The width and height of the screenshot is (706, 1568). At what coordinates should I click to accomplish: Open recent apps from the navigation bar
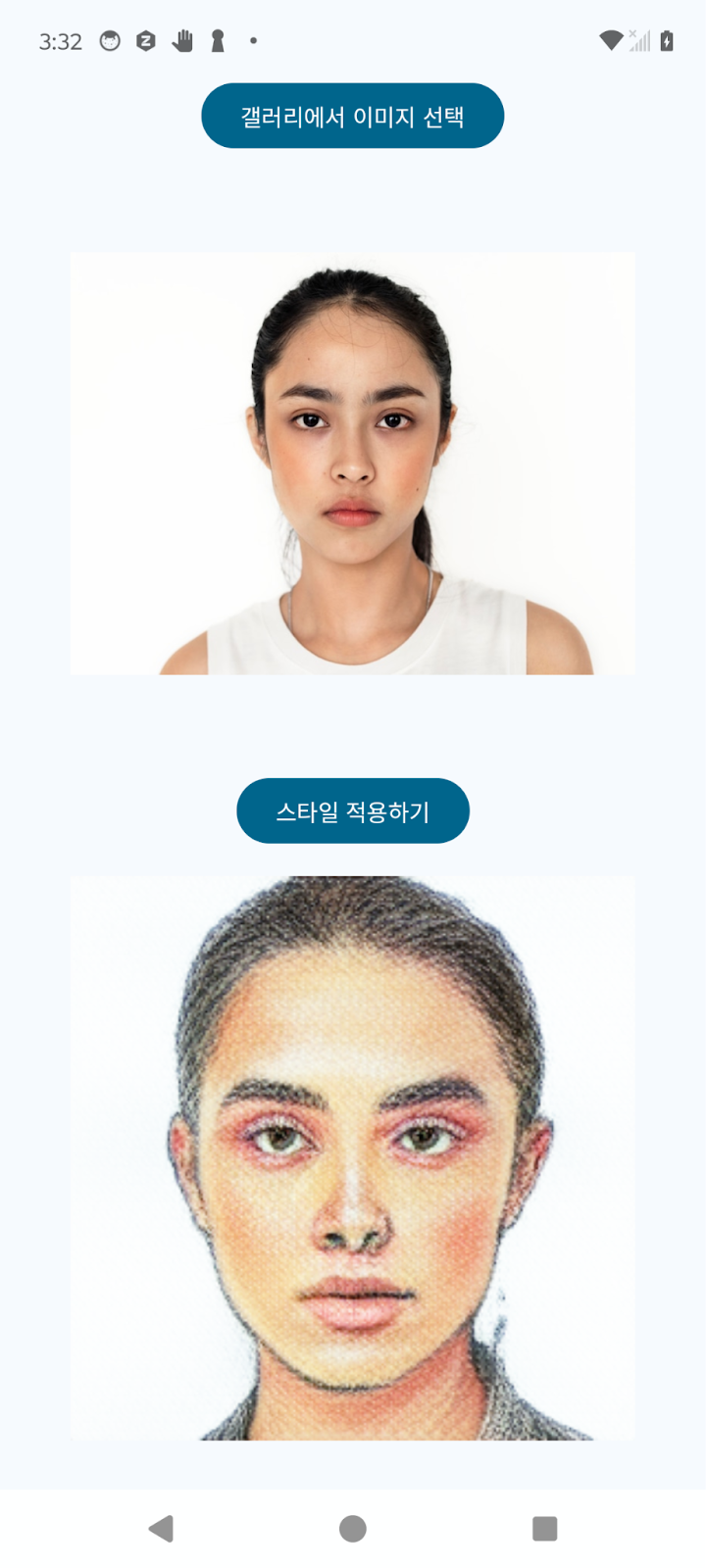[544, 1528]
